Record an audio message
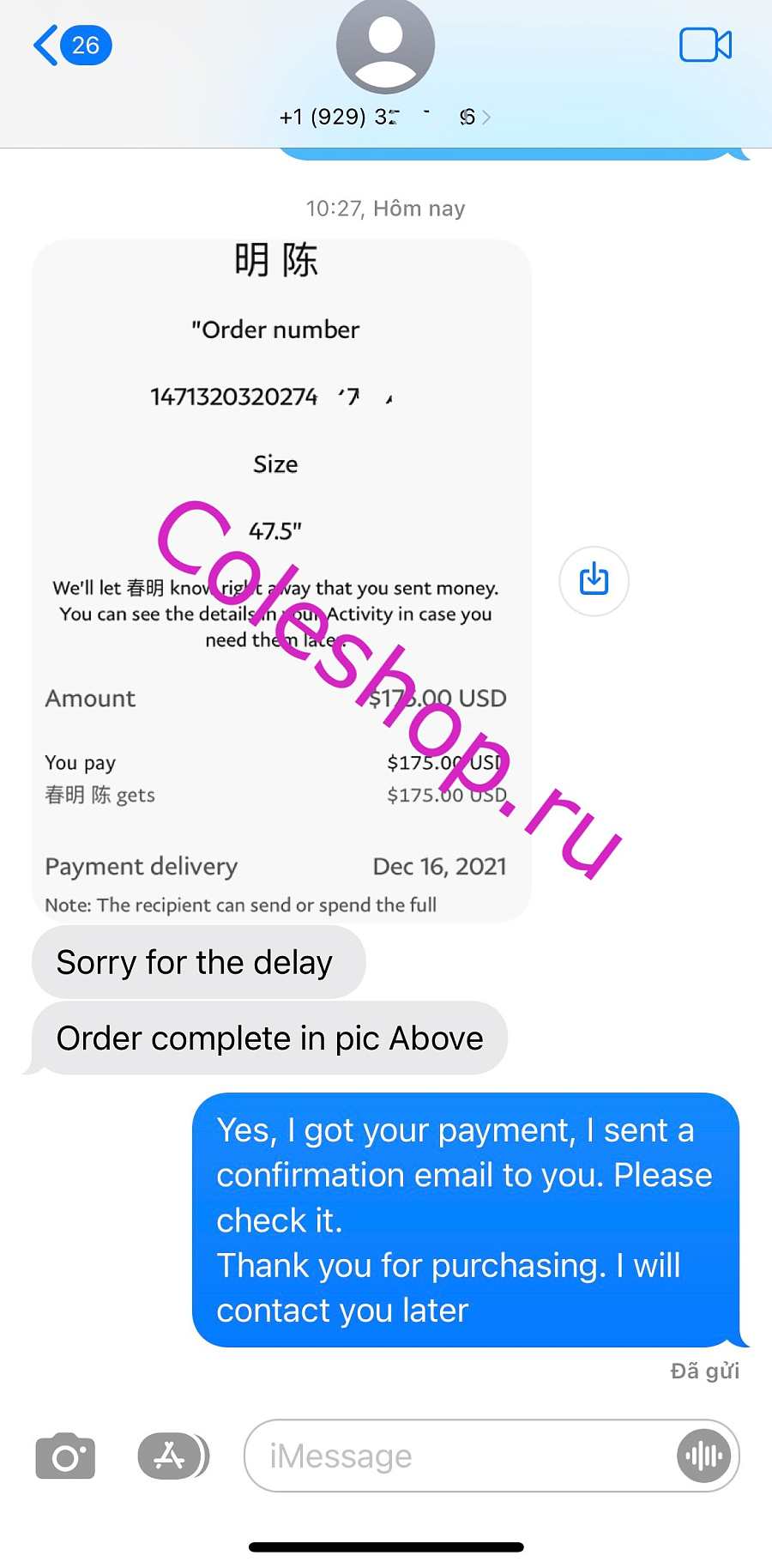772x1568 pixels. coord(704,1456)
